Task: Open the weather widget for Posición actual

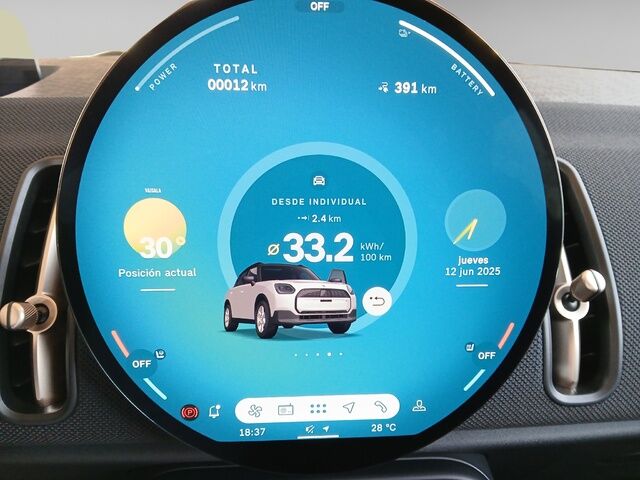Action: tap(155, 235)
